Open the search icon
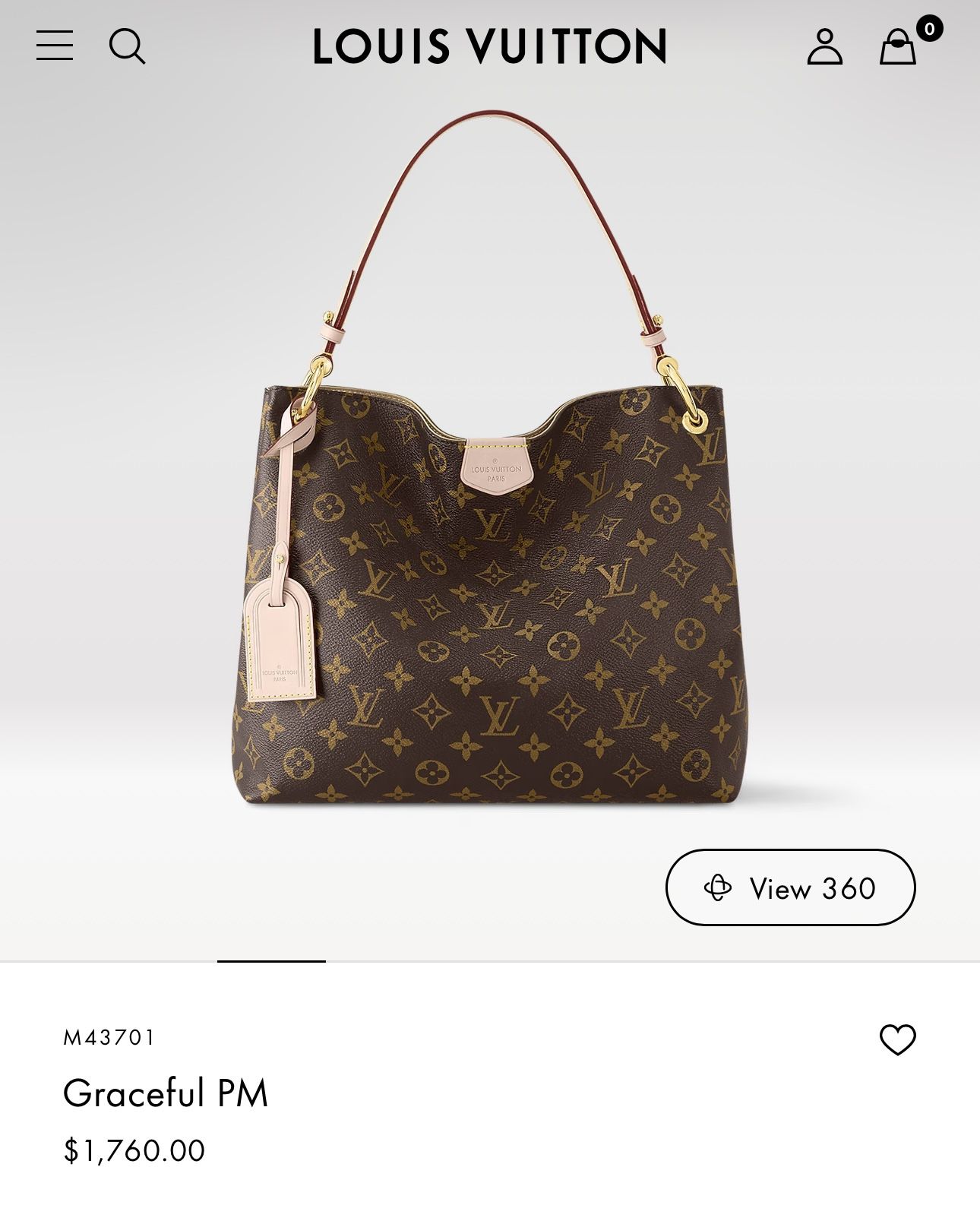The width and height of the screenshot is (980, 1221). pyautogui.click(x=127, y=46)
